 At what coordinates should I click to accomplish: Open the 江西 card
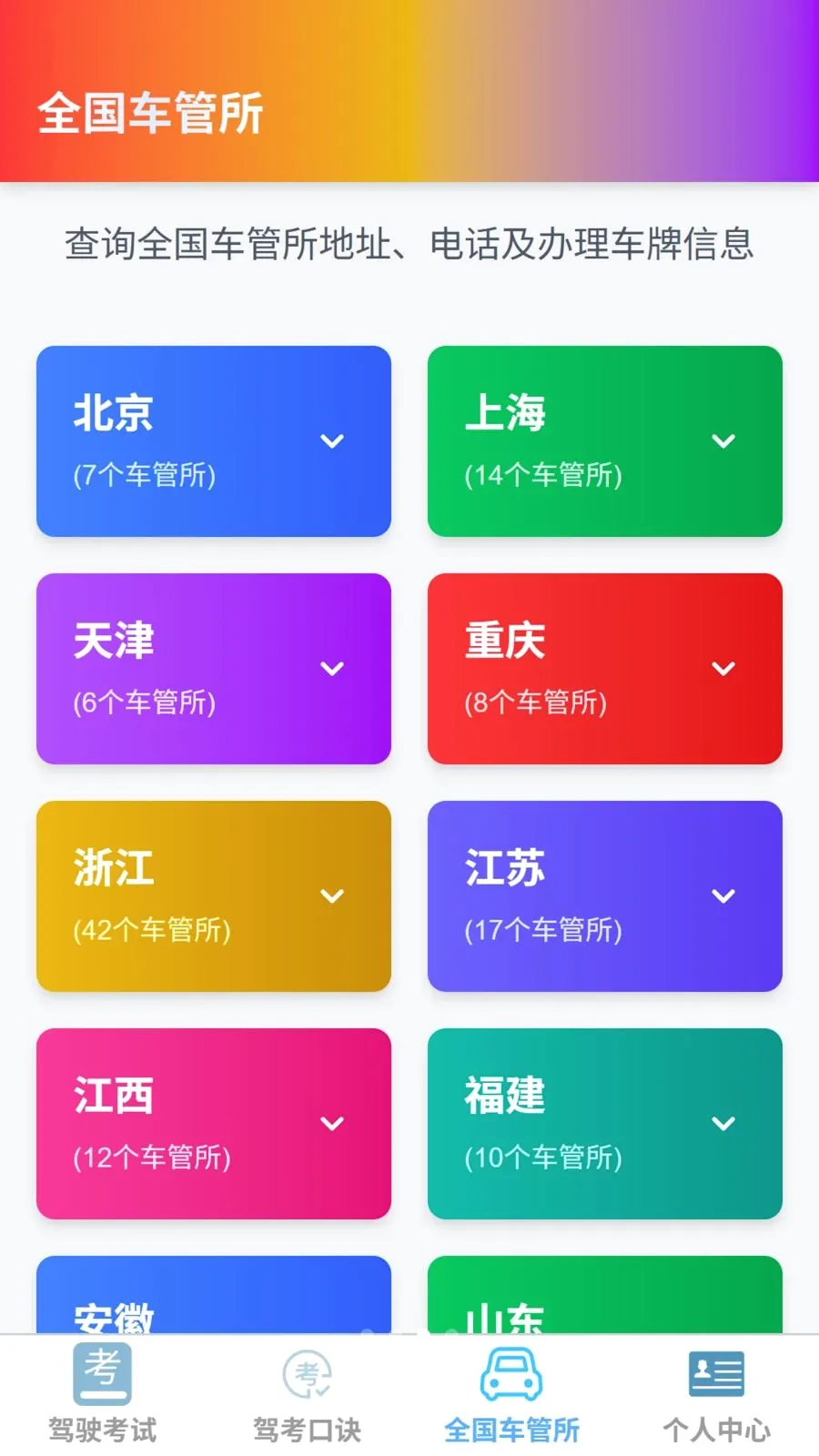214,1124
